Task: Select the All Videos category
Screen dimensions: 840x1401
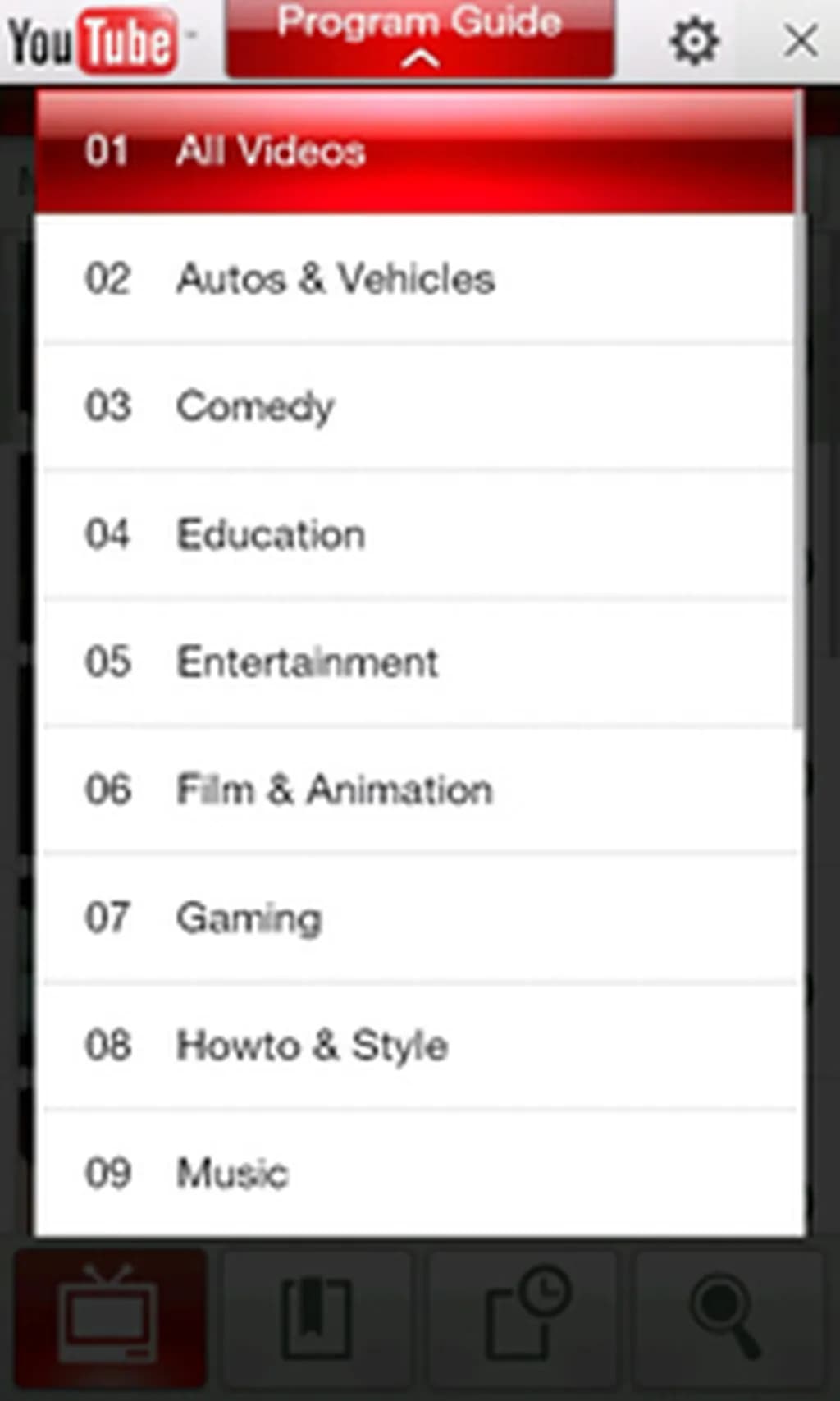Action: click(414, 152)
